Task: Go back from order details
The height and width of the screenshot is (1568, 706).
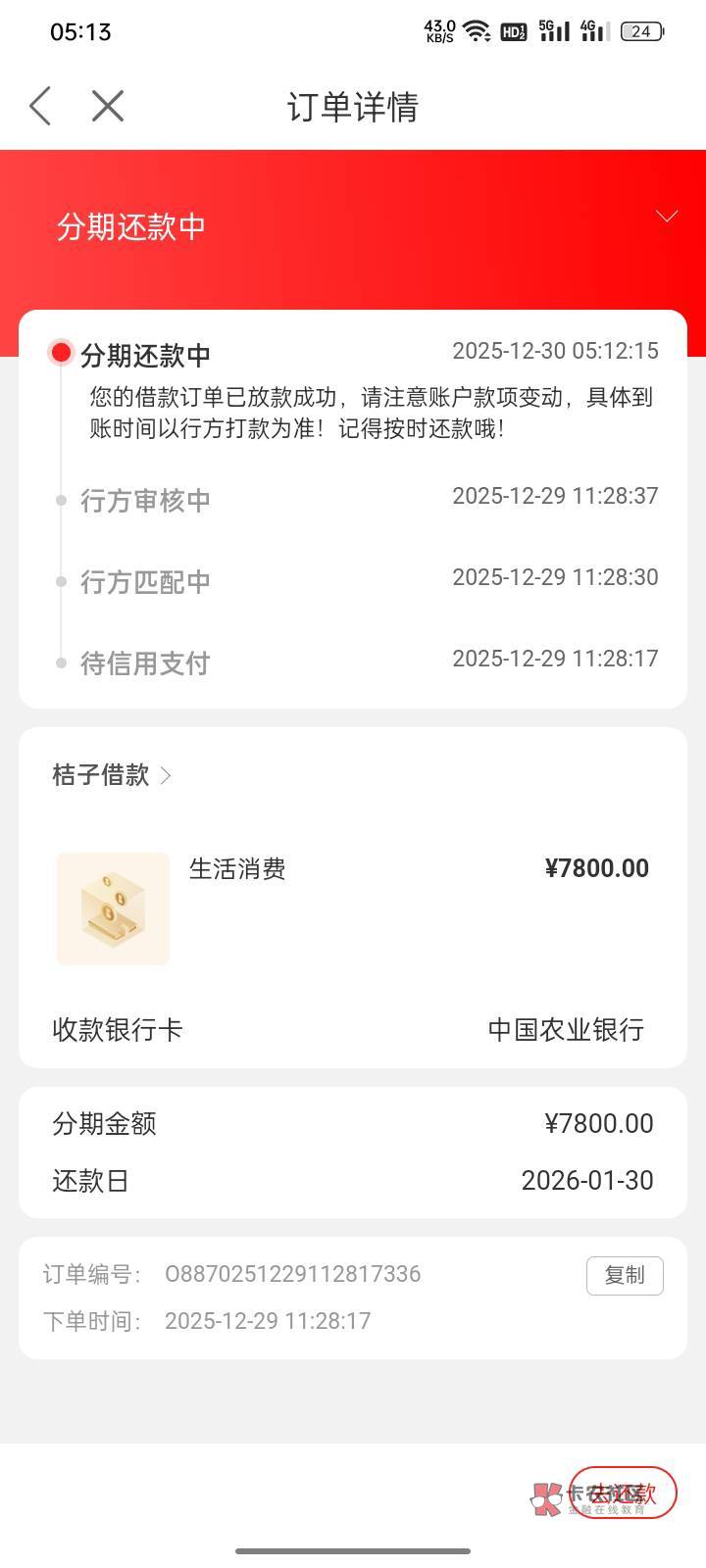Action: tap(40, 106)
